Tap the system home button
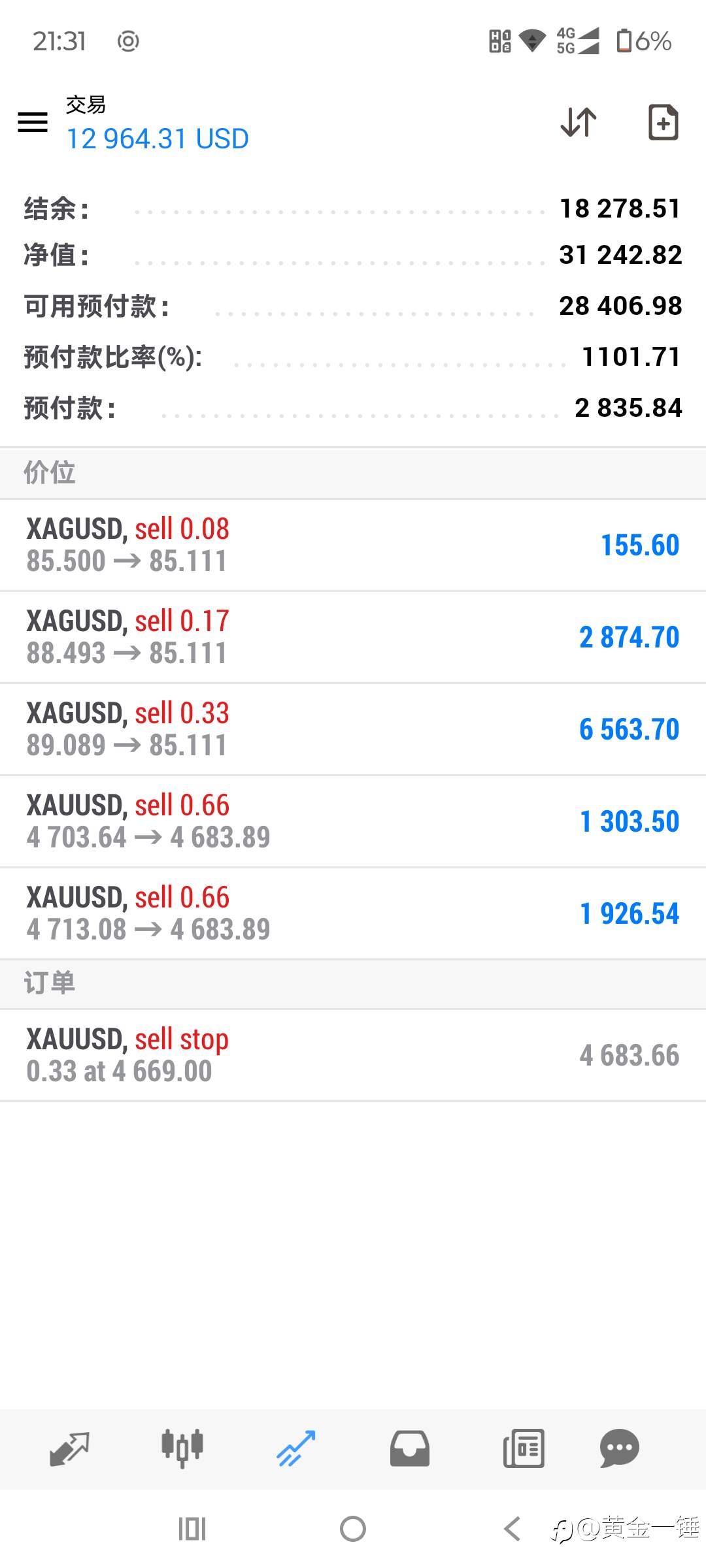 [353, 1529]
